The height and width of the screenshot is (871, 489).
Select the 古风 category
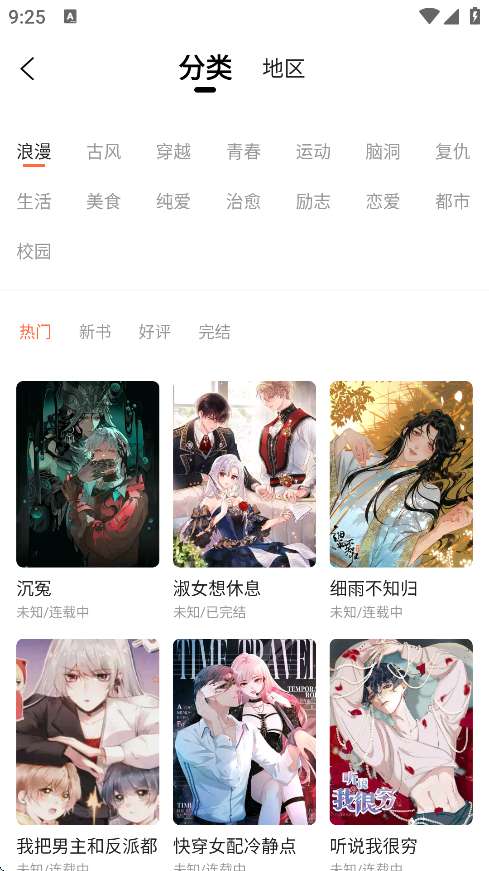[104, 152]
